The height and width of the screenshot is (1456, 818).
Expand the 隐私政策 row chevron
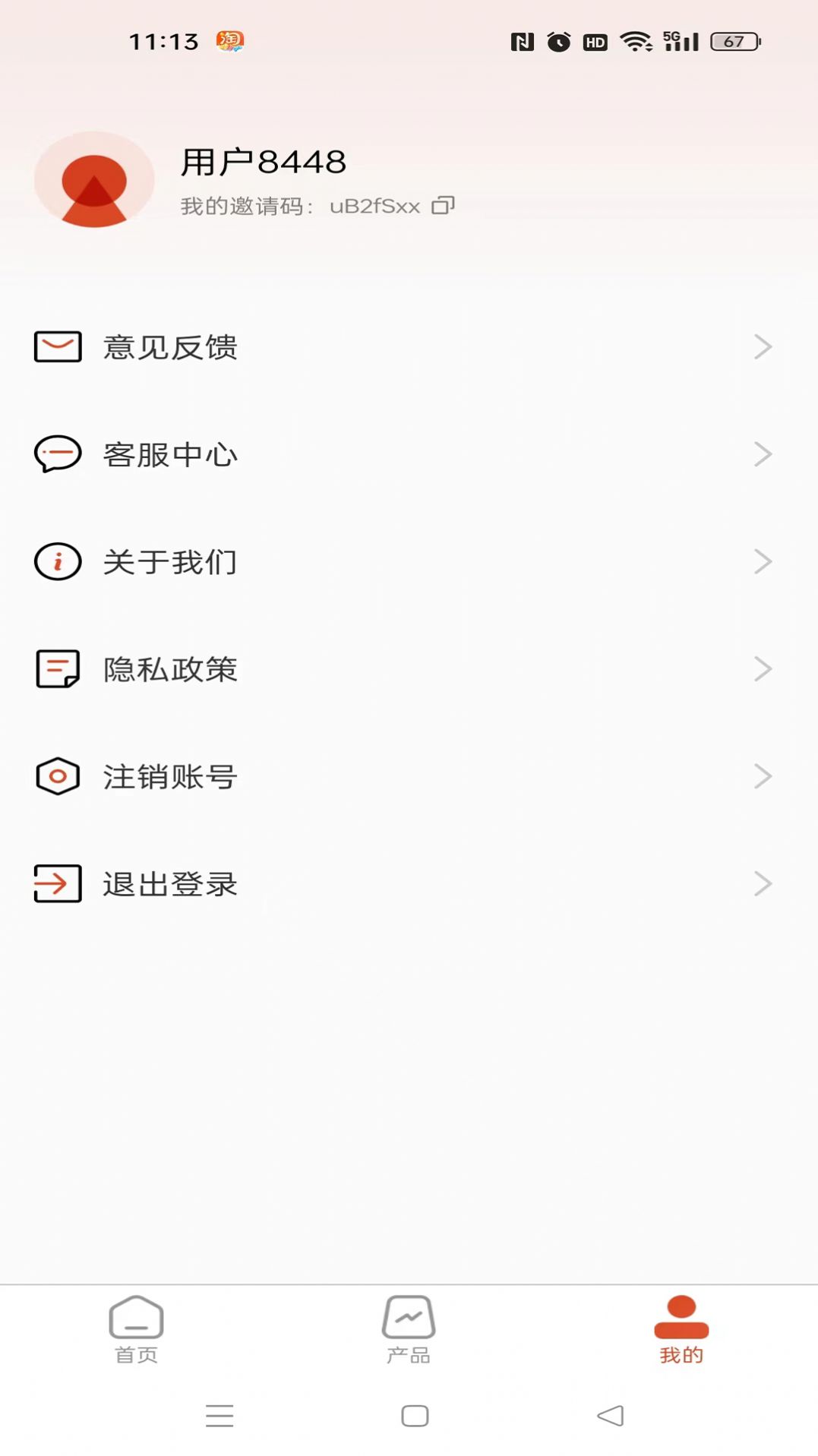763,668
